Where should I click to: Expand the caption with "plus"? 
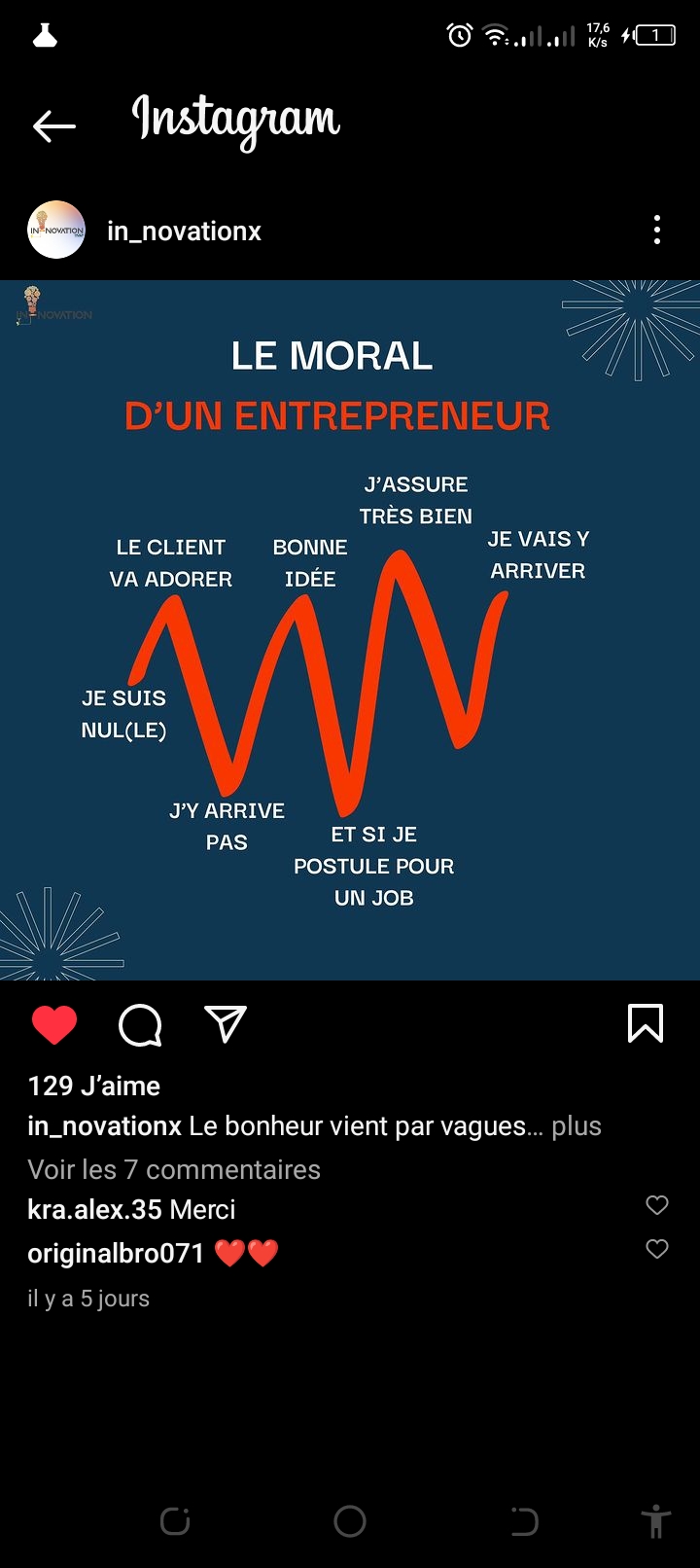click(x=576, y=1126)
